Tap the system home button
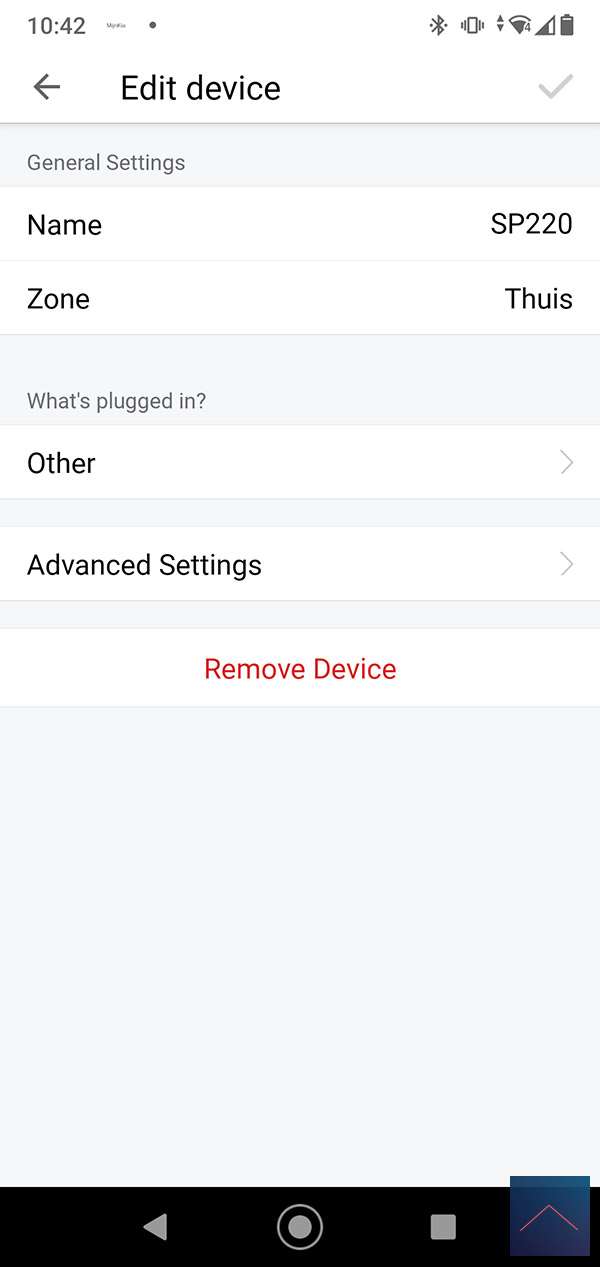The width and height of the screenshot is (600, 1267). [x=300, y=1227]
